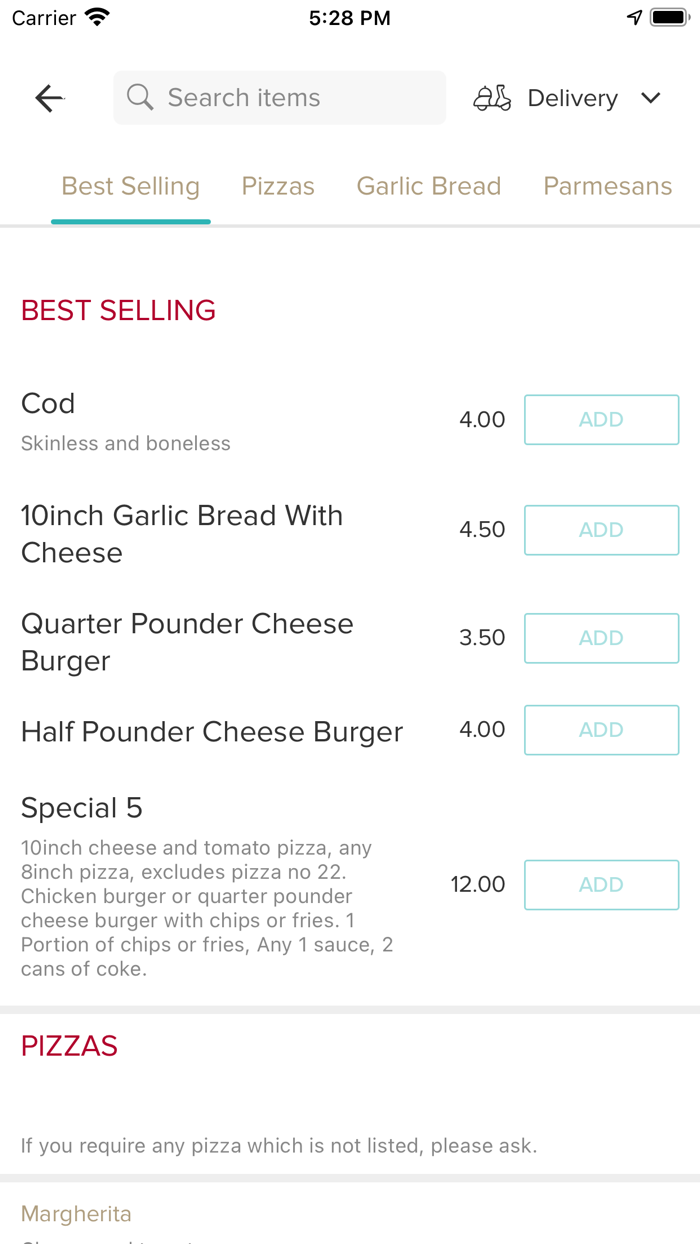Image resolution: width=700 pixels, height=1244 pixels.
Task: Switch to the Pizzas tab
Action: tap(278, 186)
